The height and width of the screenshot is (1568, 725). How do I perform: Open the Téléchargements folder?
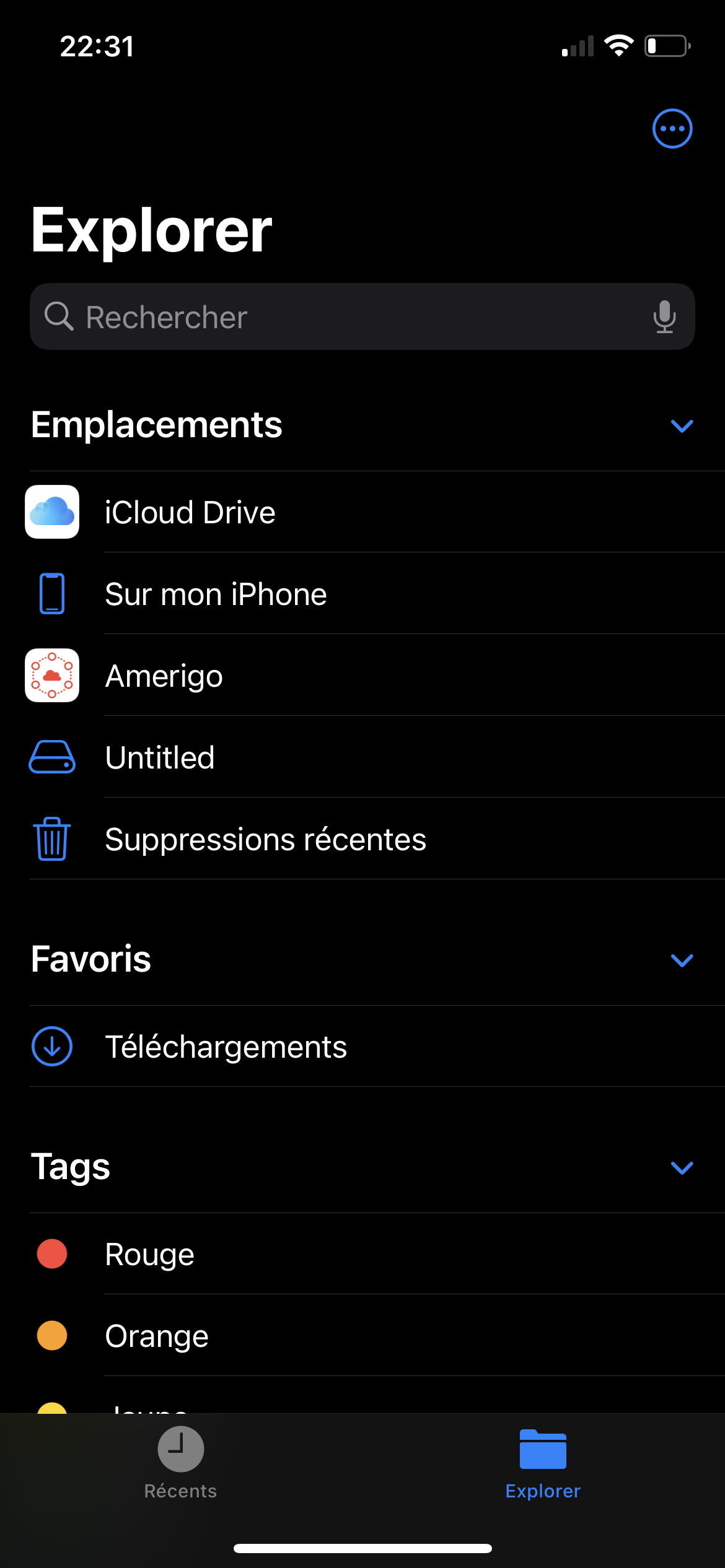click(226, 1047)
